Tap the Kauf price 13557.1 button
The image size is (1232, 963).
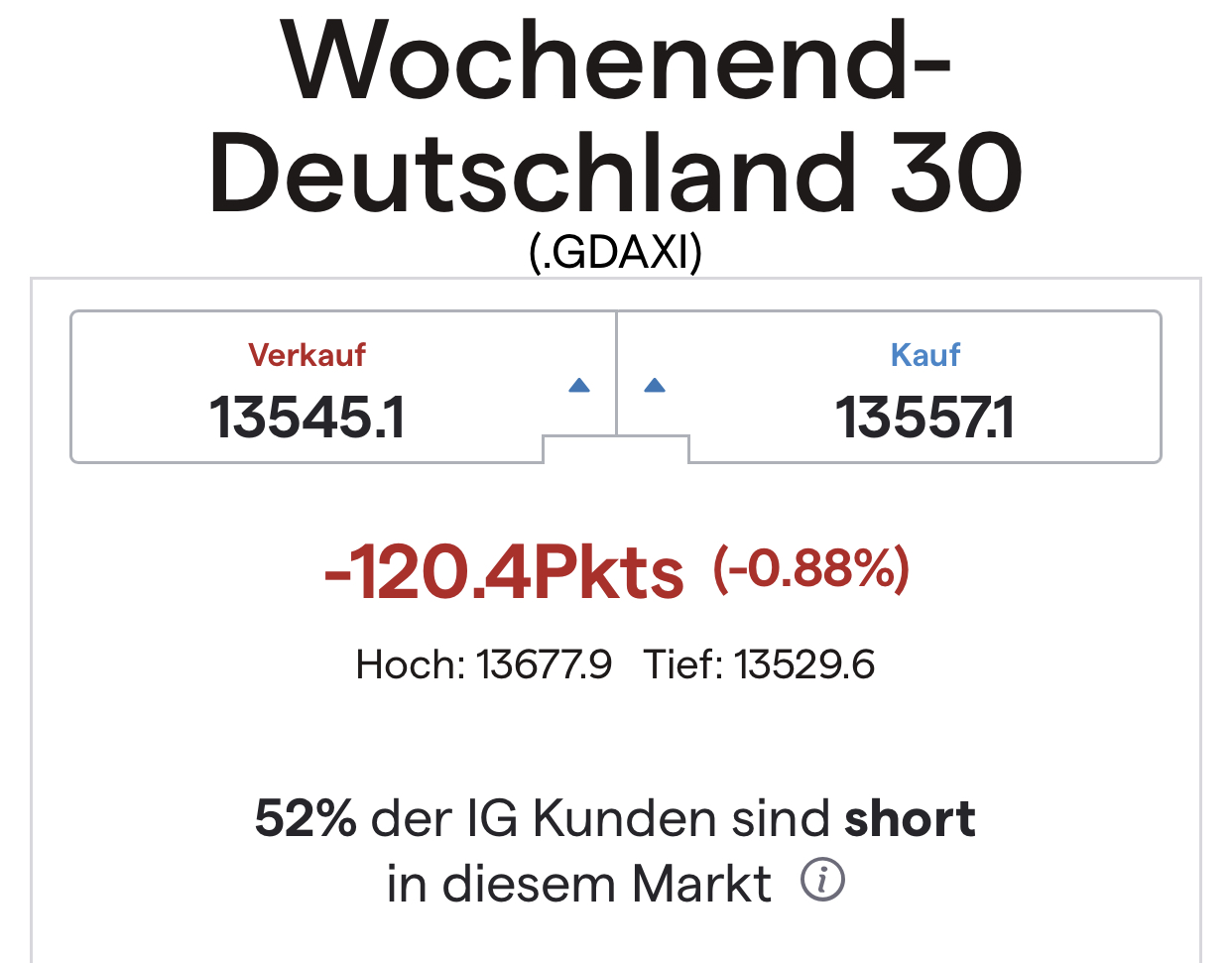coord(924,389)
